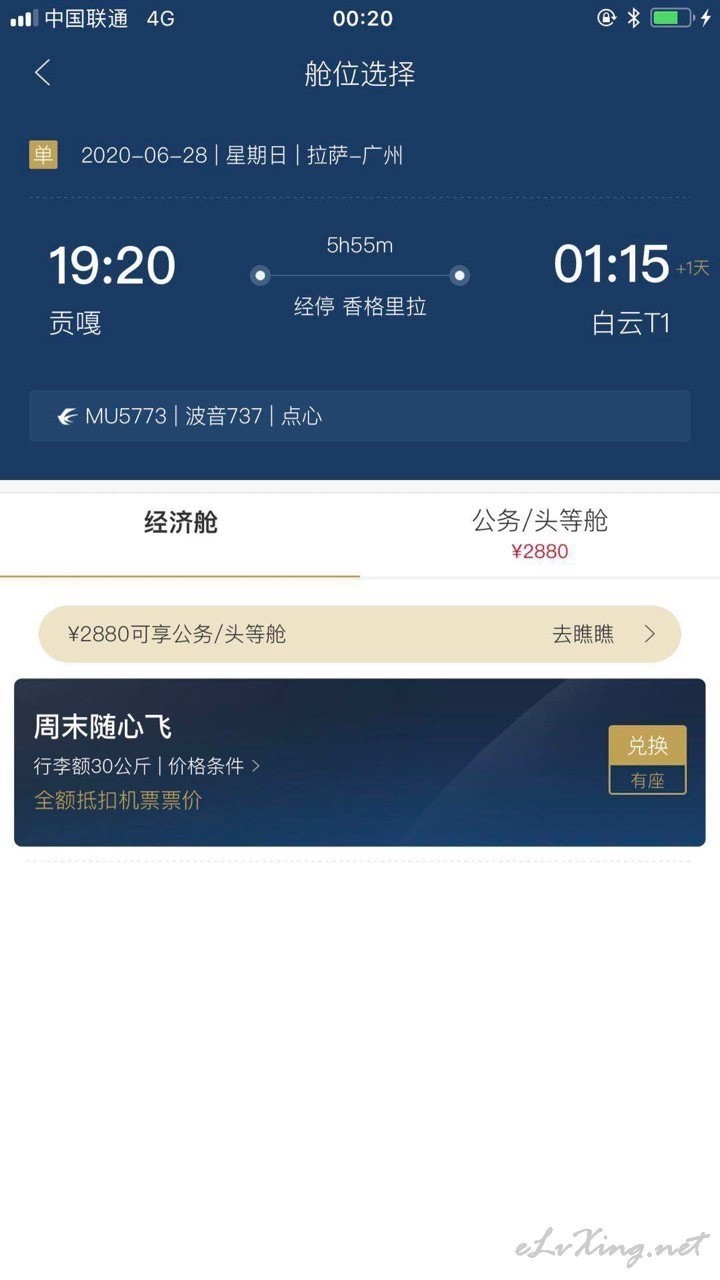
Task: Switch to the 公务/头等舱 tab
Action: pos(540,535)
